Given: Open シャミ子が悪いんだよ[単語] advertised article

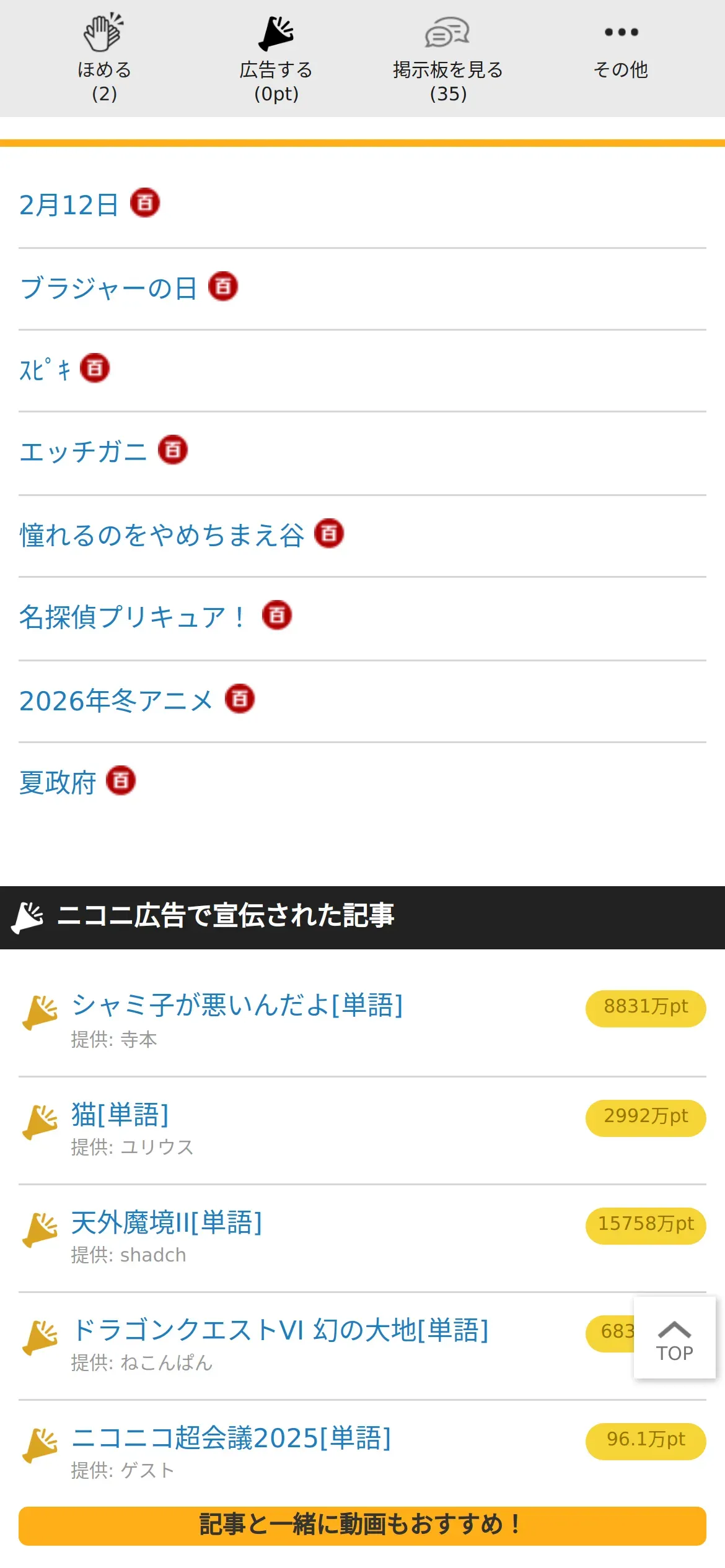Looking at the screenshot, I should tap(237, 1004).
